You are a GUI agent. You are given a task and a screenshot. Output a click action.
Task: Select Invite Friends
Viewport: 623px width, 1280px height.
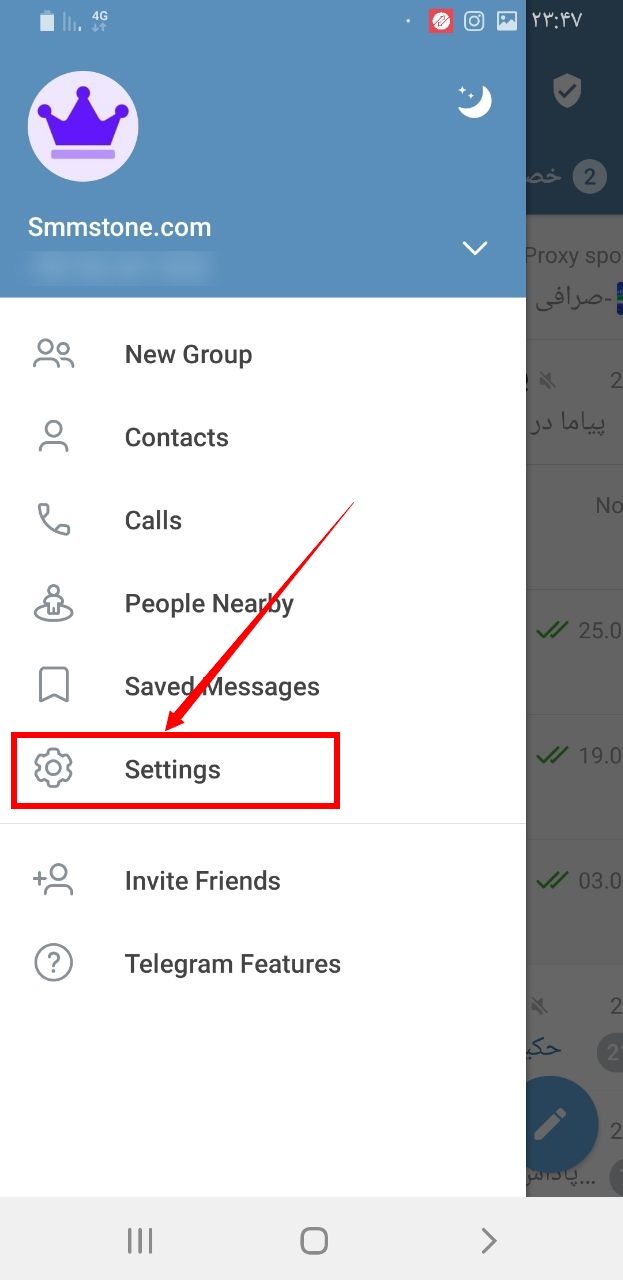[x=263, y=880]
